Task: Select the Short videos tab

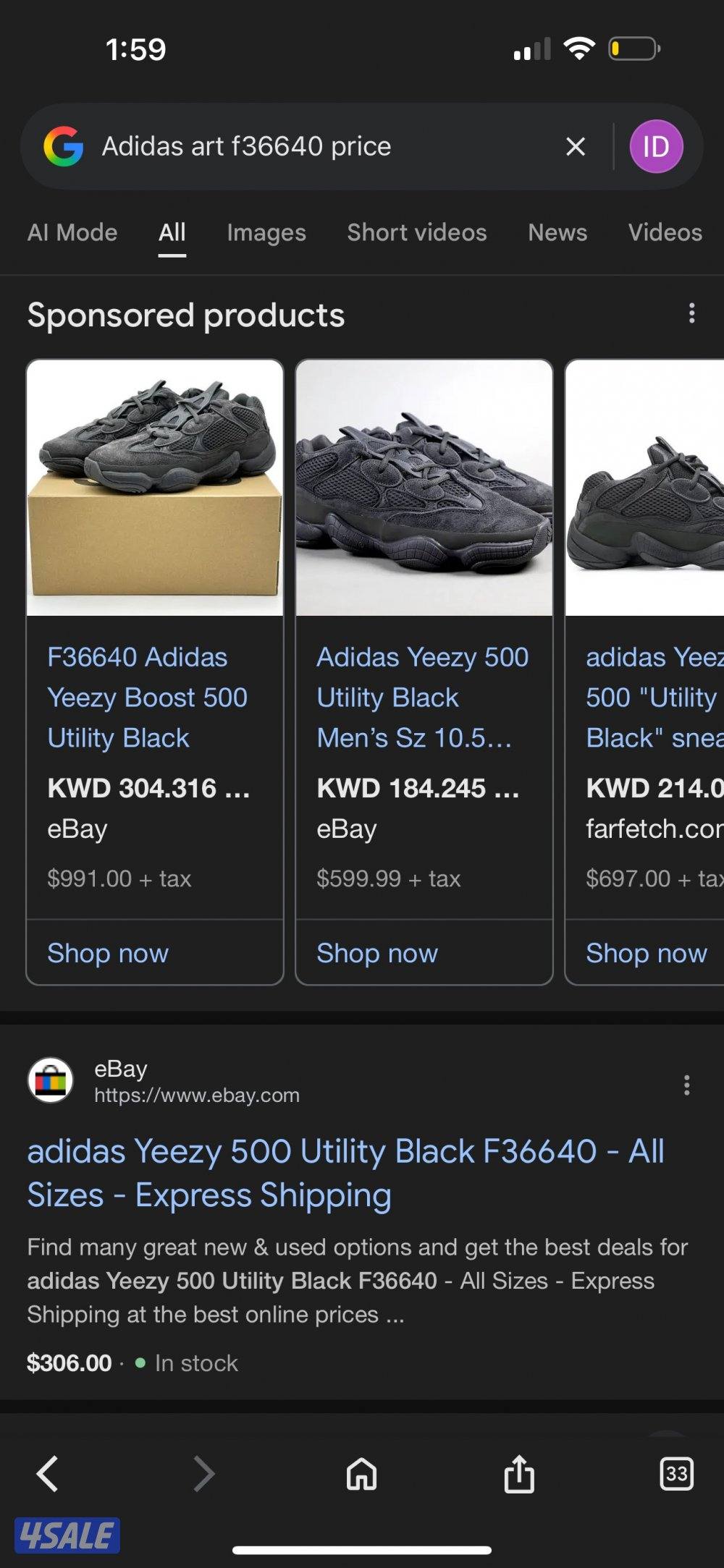Action: coord(416,232)
